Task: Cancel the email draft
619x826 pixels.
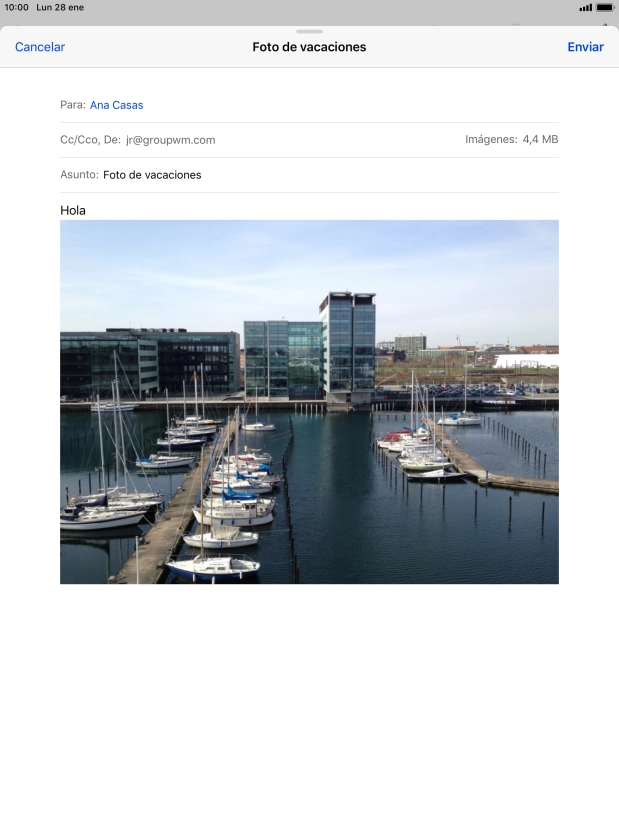Action: coord(40,47)
